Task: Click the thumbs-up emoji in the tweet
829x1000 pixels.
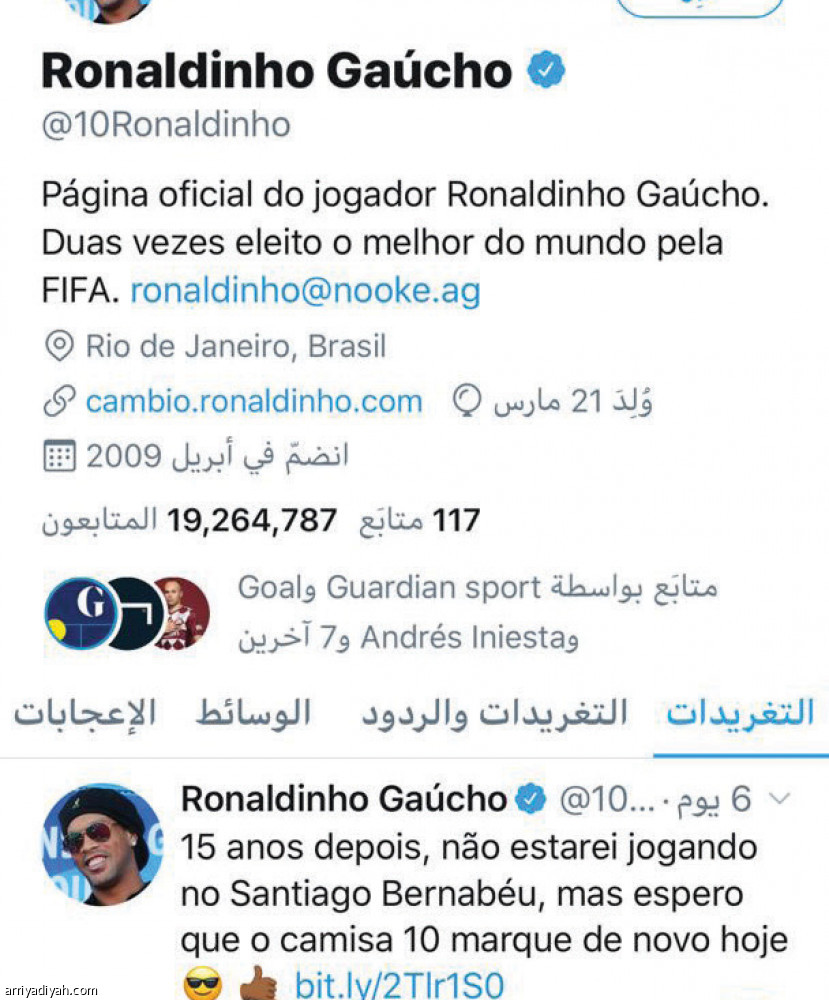Action: pos(256,983)
